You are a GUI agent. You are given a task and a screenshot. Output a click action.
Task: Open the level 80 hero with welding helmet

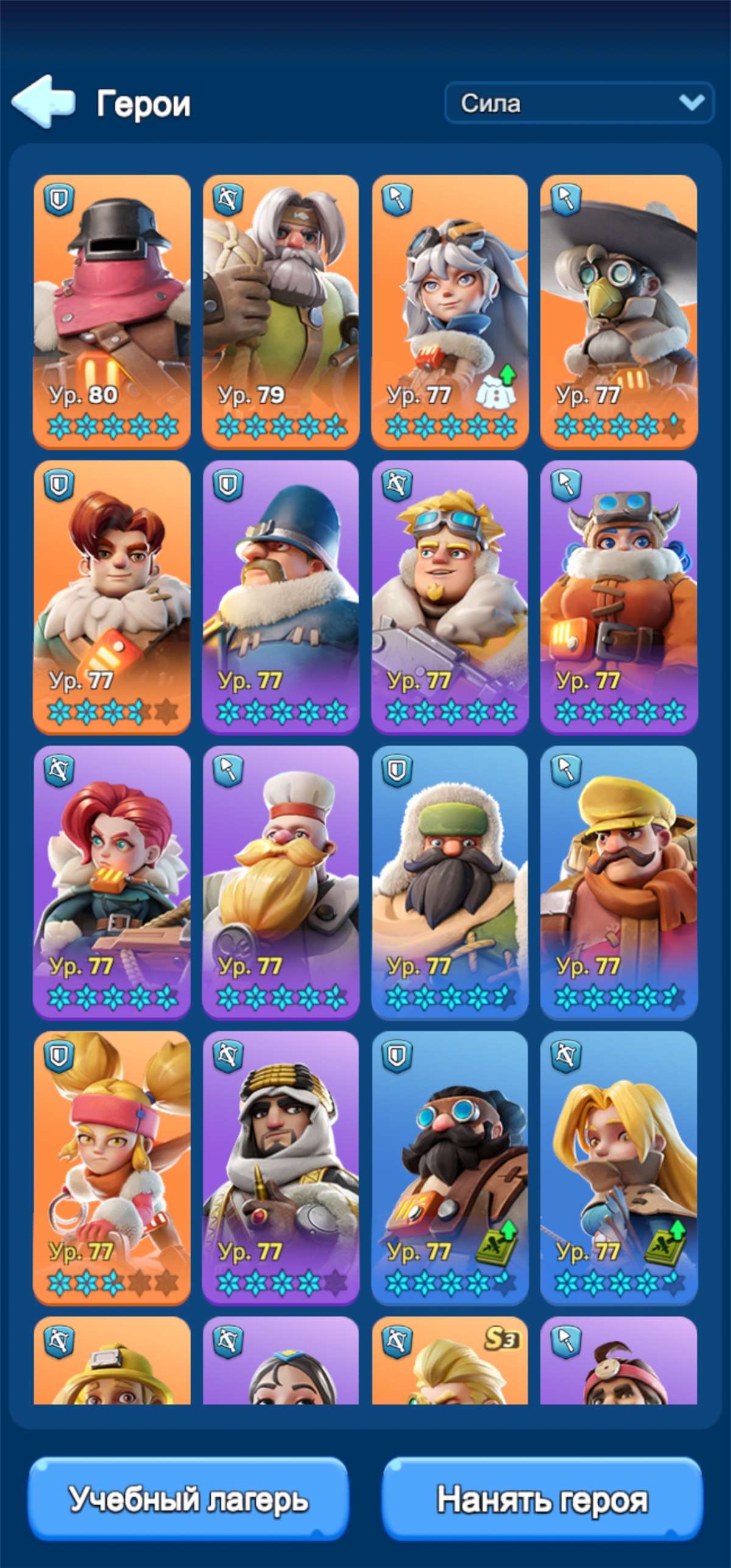pyautogui.click(x=112, y=311)
